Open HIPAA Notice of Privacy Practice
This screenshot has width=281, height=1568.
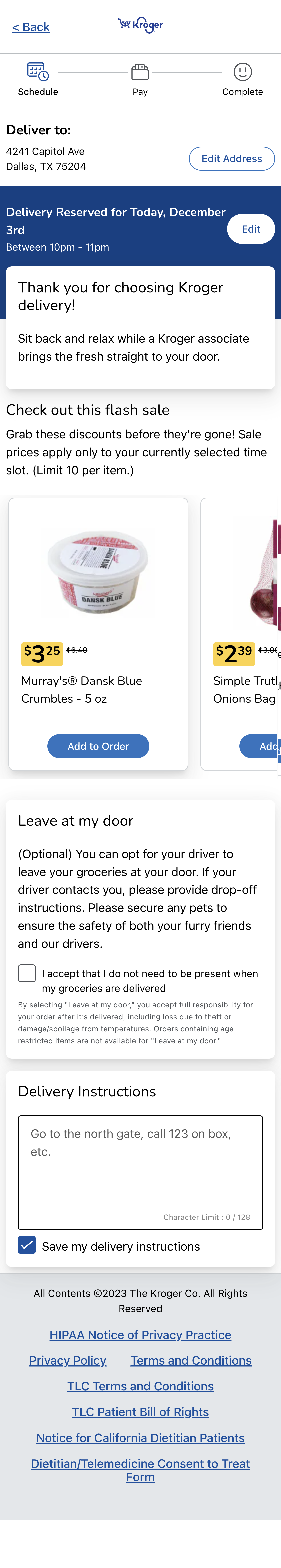coord(140,1335)
